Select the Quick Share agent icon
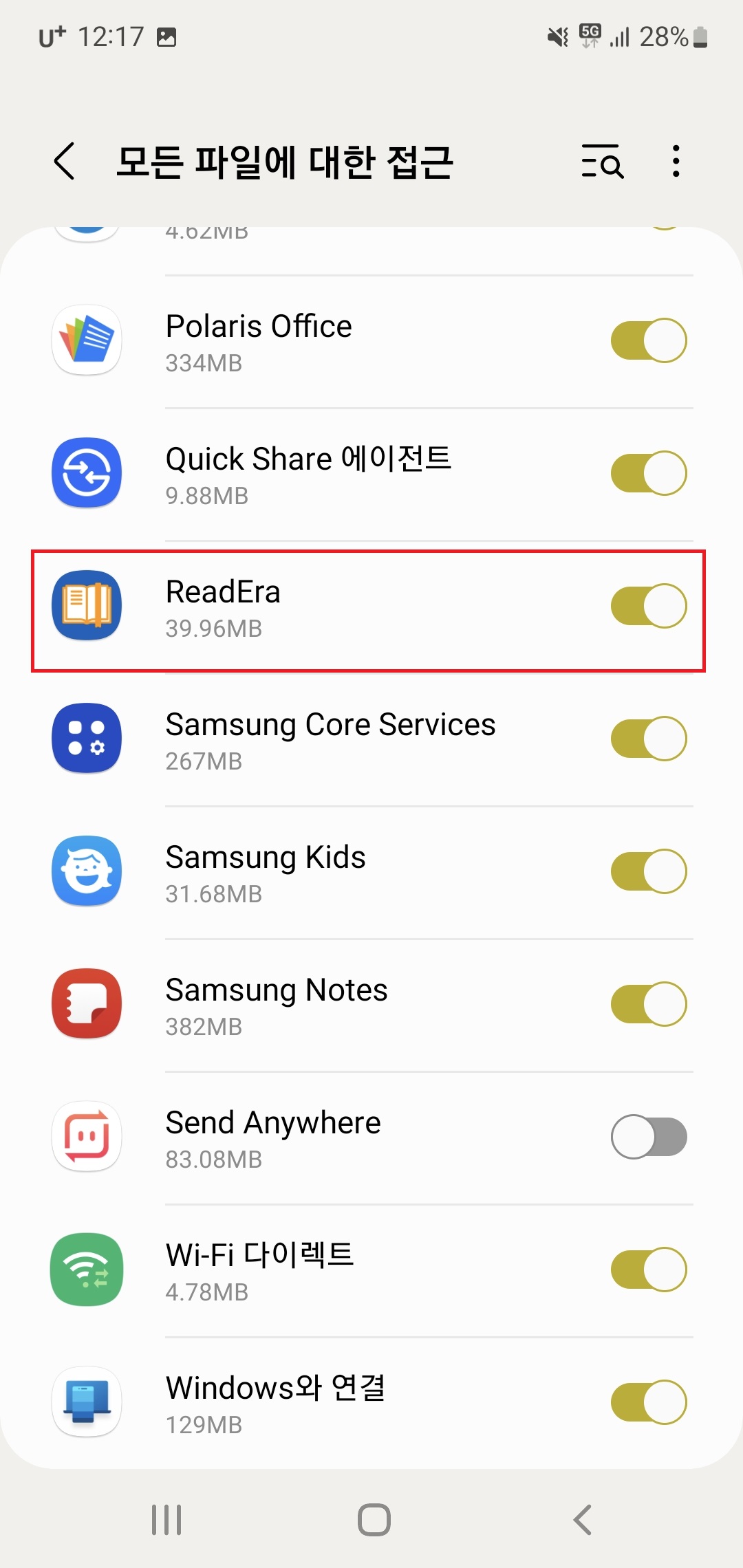Screen dimensions: 743x1568 (x=86, y=473)
